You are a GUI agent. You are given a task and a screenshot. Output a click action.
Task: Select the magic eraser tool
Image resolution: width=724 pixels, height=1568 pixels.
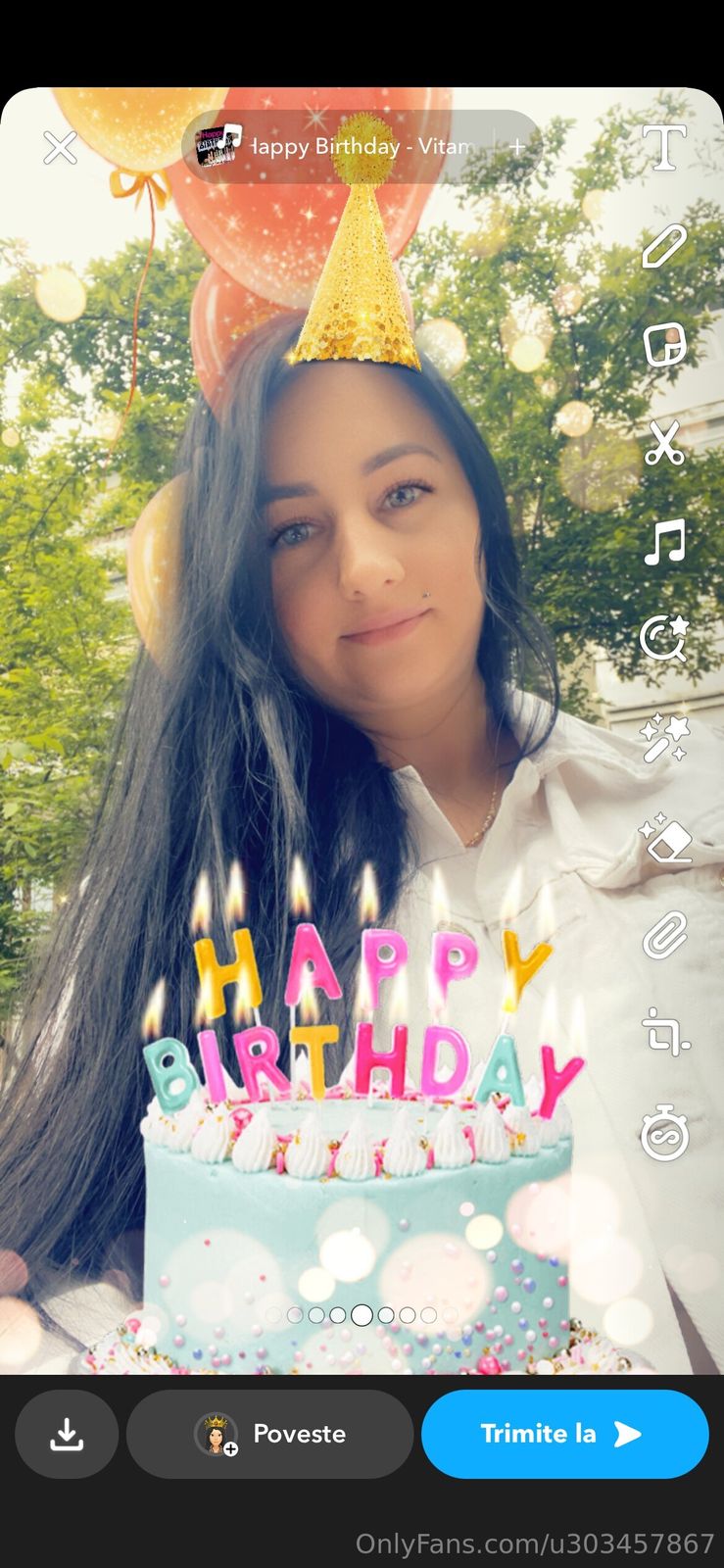[x=664, y=838]
